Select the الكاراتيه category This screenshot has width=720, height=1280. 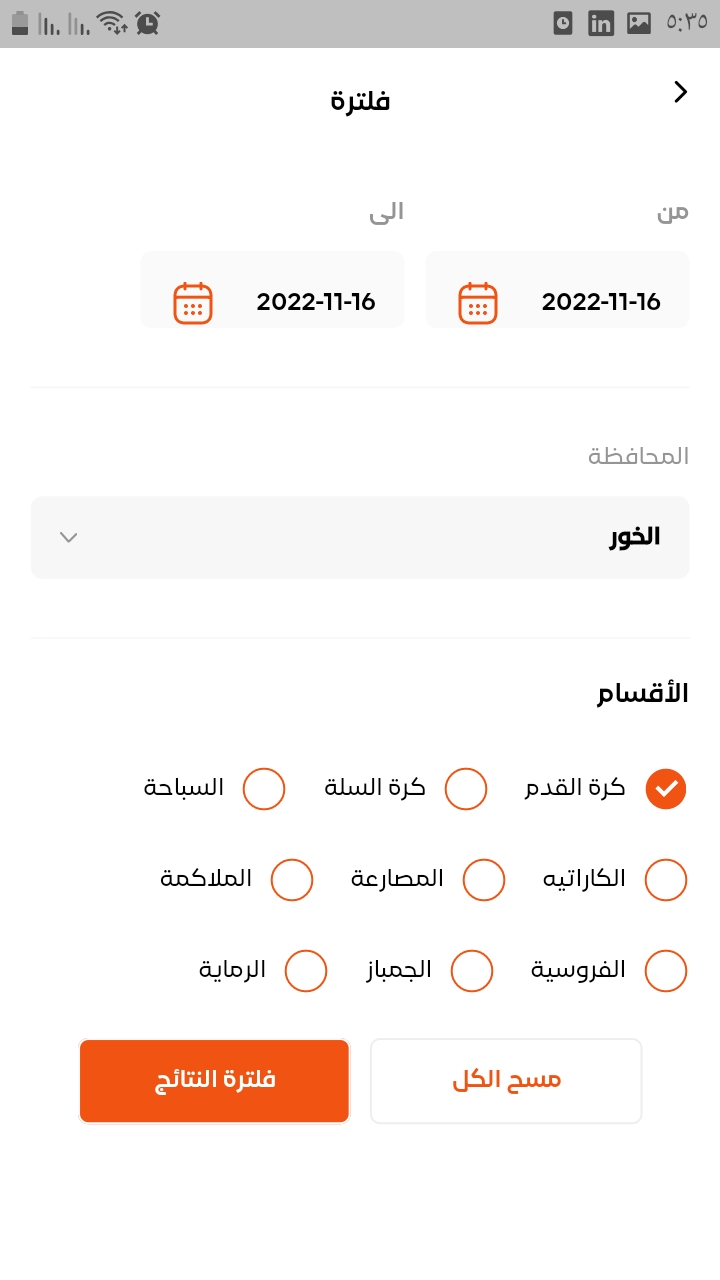coord(666,880)
